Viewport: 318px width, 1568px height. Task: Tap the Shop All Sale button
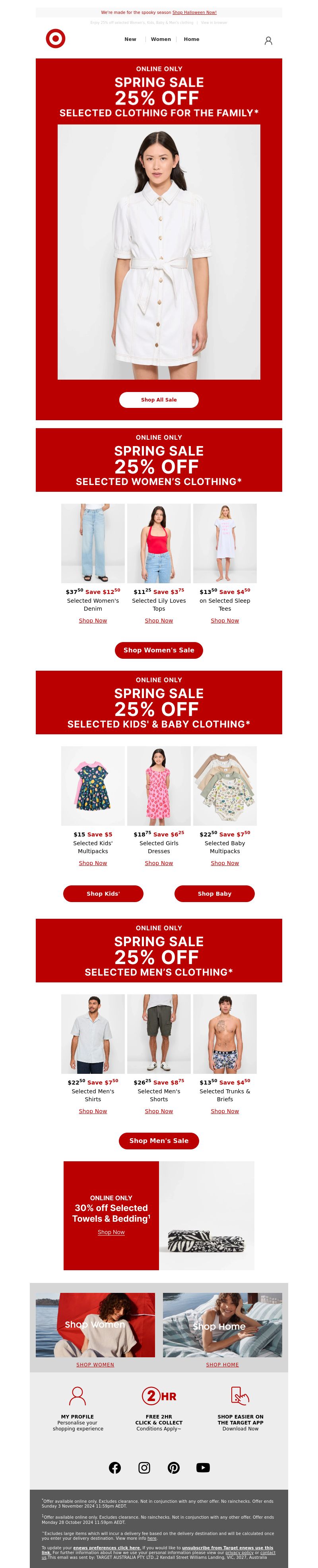(x=159, y=400)
